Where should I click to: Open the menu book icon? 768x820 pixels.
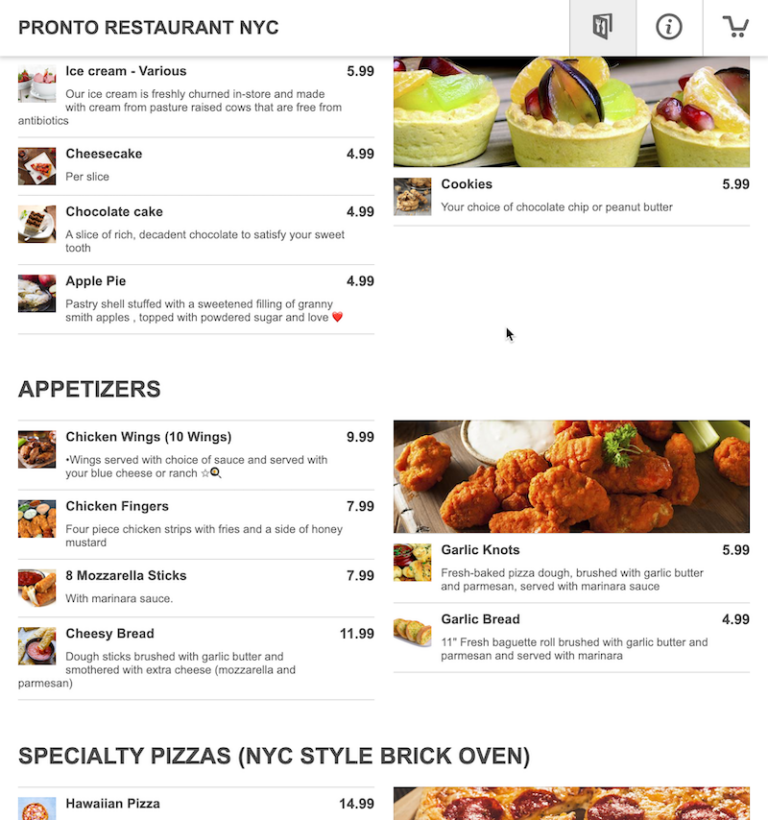point(602,27)
